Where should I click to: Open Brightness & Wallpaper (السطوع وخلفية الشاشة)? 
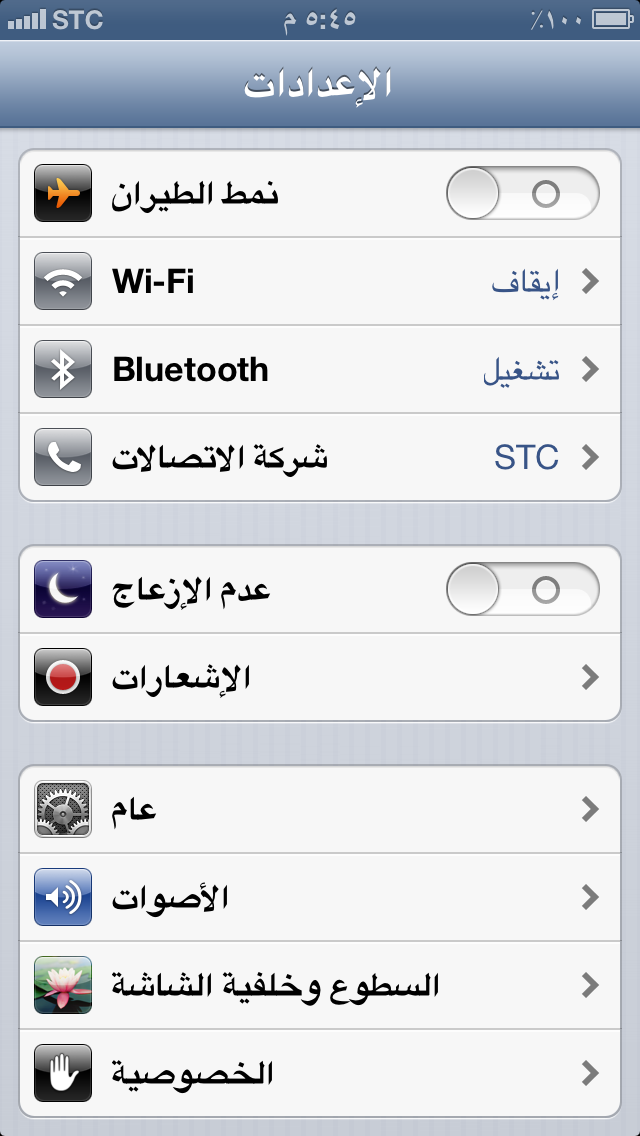pyautogui.click(x=320, y=985)
